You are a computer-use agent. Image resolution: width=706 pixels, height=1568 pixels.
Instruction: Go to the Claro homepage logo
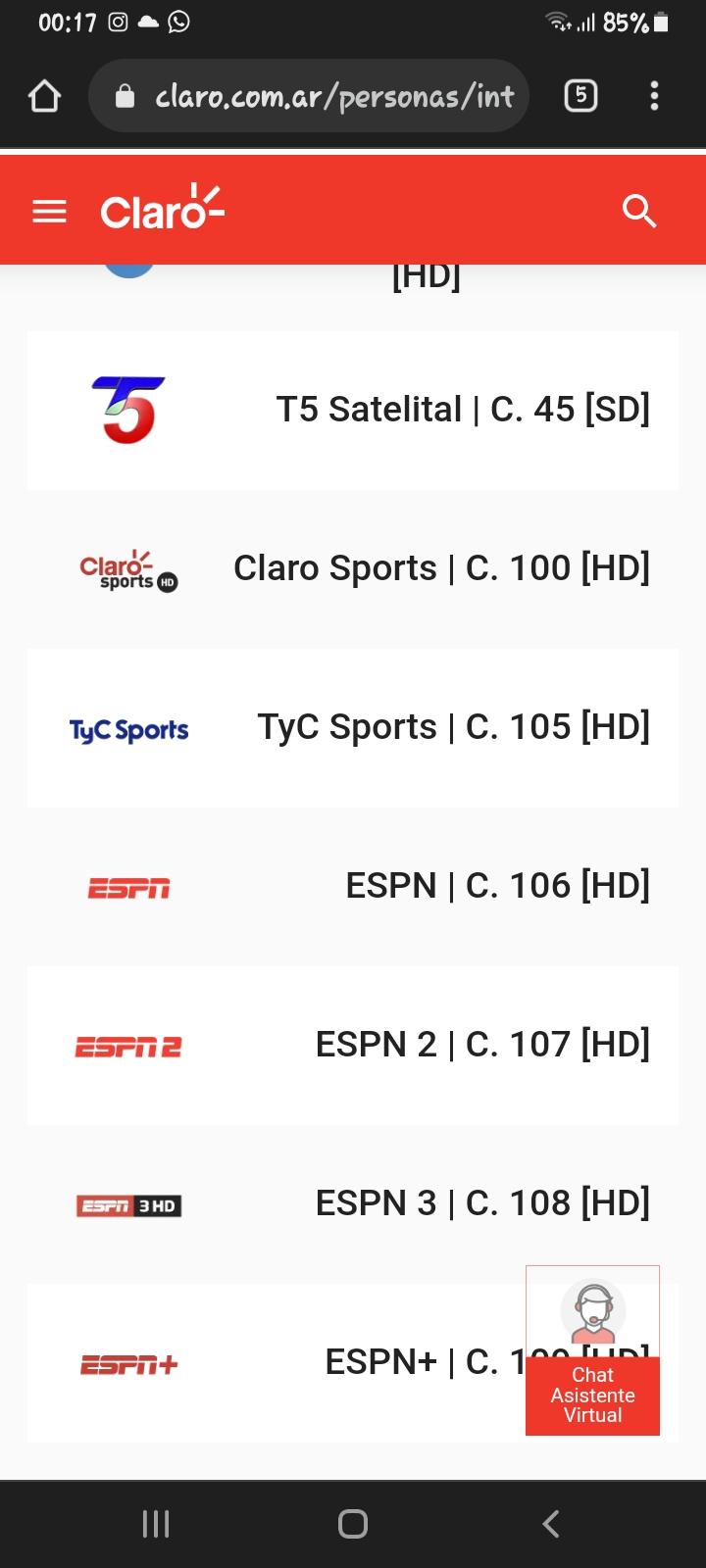pyautogui.click(x=162, y=209)
